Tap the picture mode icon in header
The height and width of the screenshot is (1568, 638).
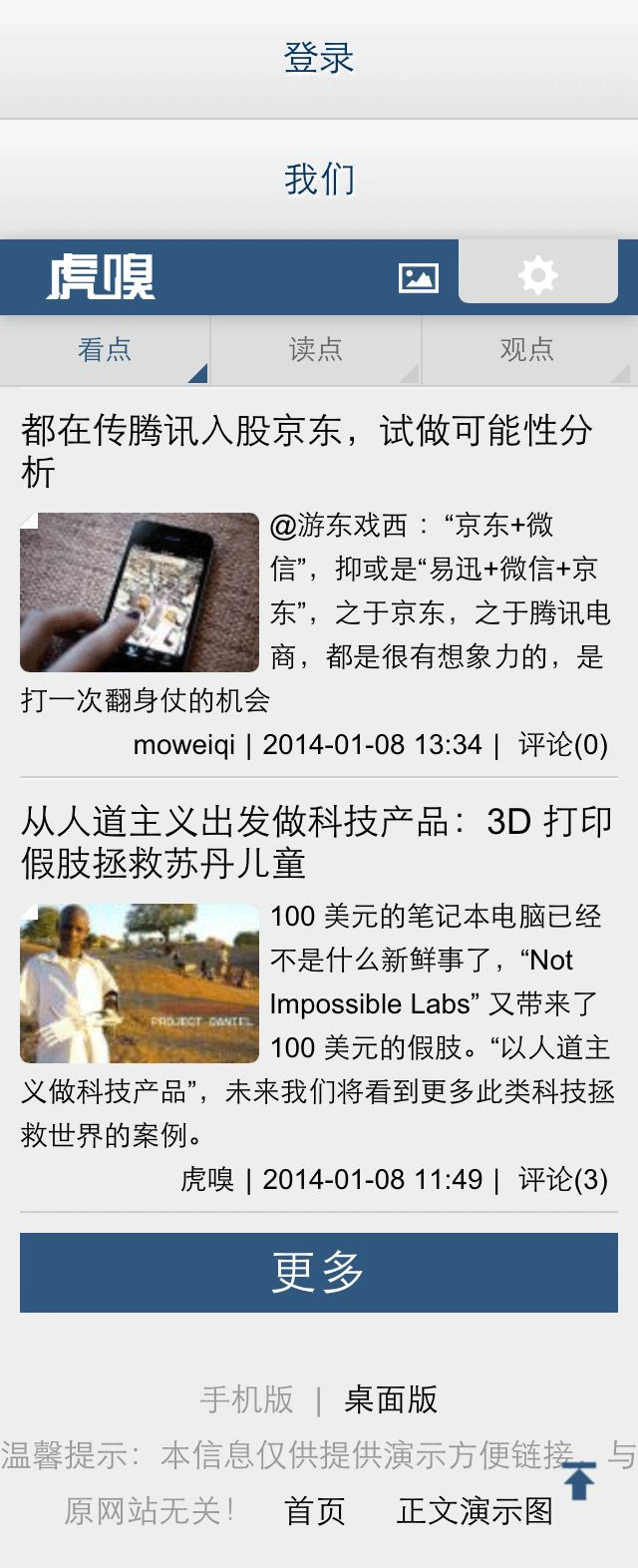point(418,277)
